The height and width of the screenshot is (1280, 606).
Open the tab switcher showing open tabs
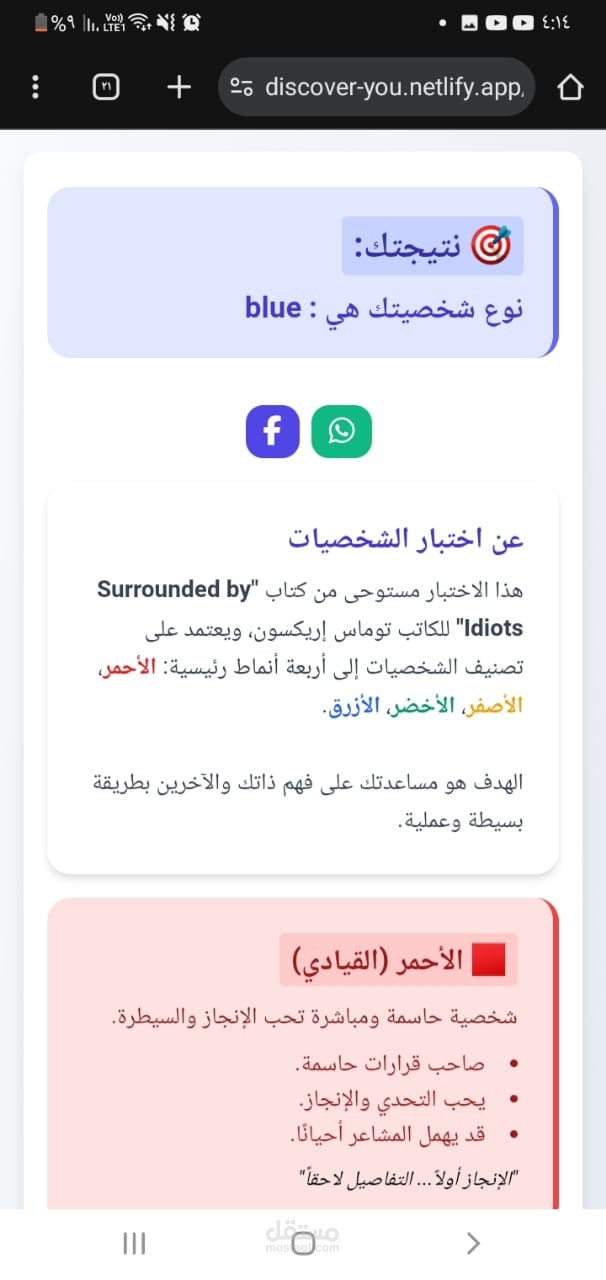point(106,87)
